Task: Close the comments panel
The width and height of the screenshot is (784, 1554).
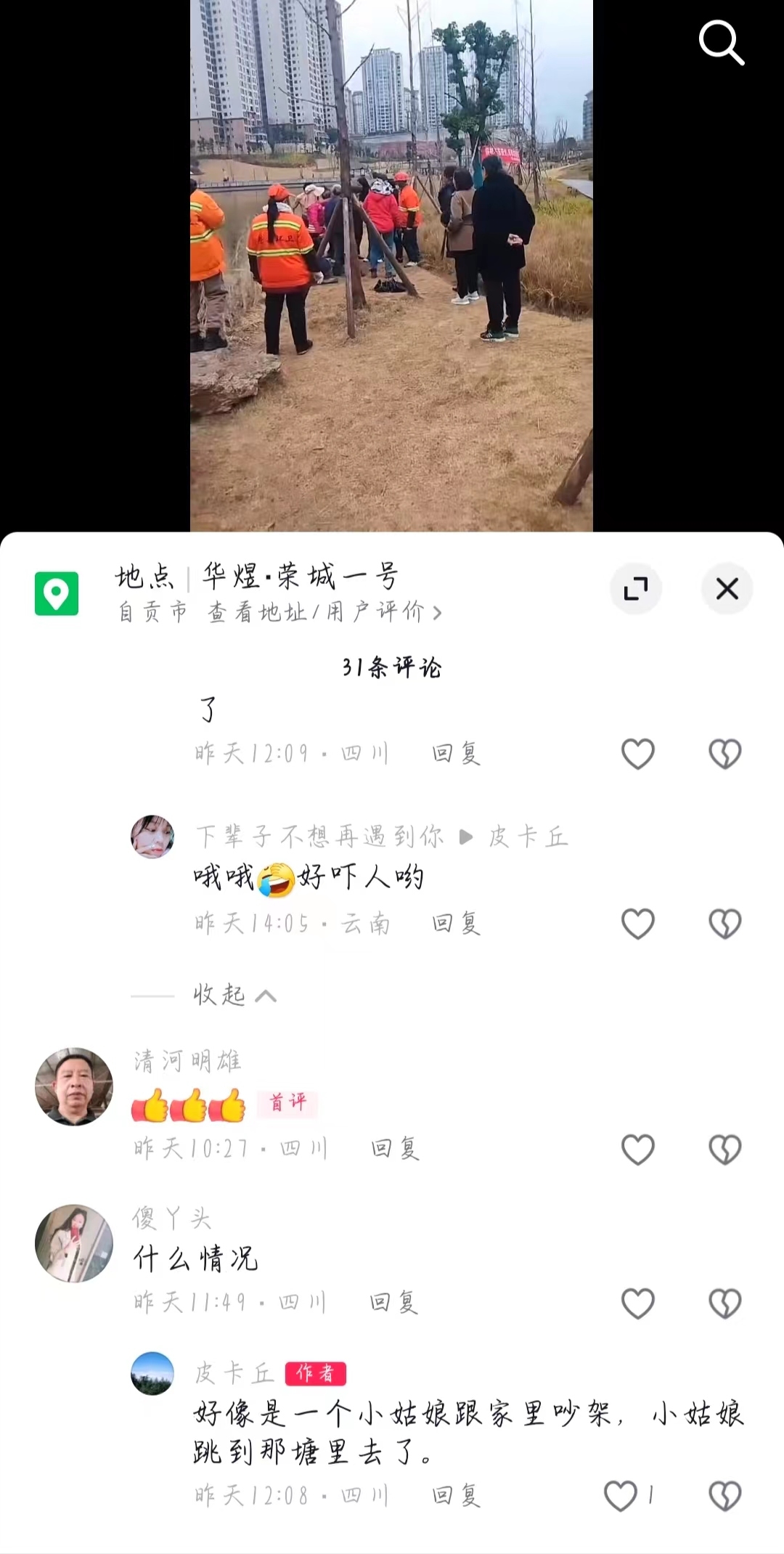Action: point(727,588)
